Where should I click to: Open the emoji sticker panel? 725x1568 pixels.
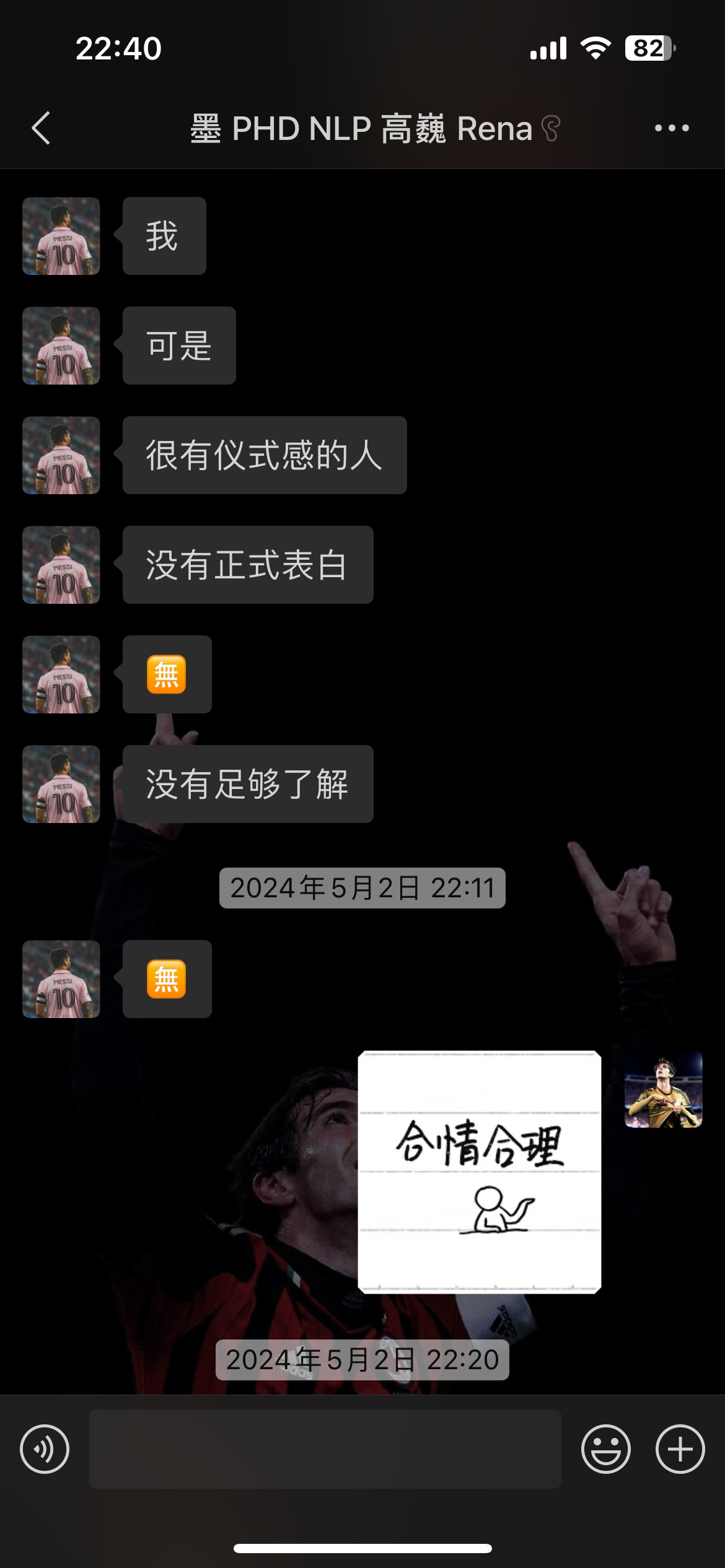point(605,1449)
